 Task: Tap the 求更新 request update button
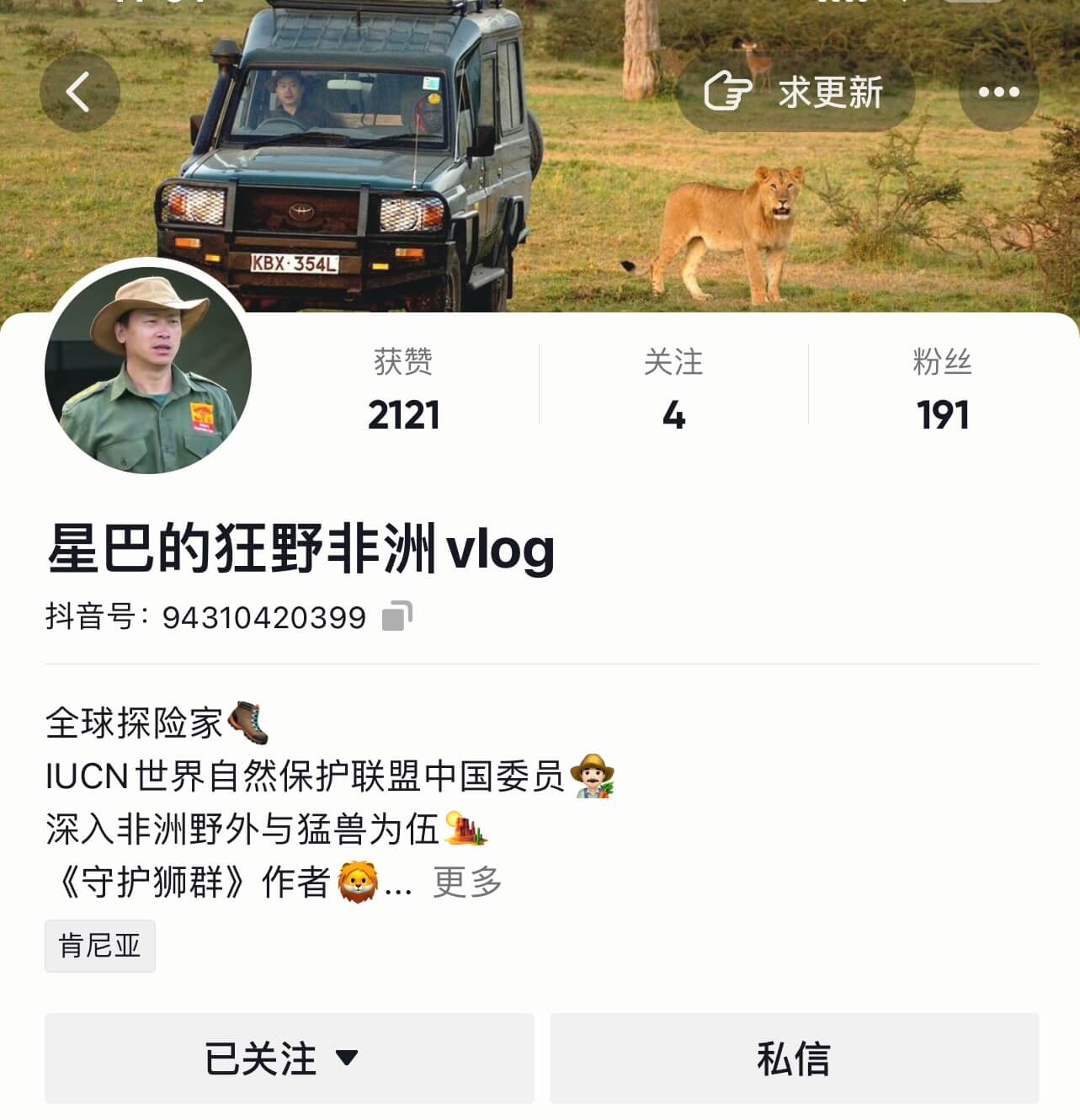click(795, 92)
